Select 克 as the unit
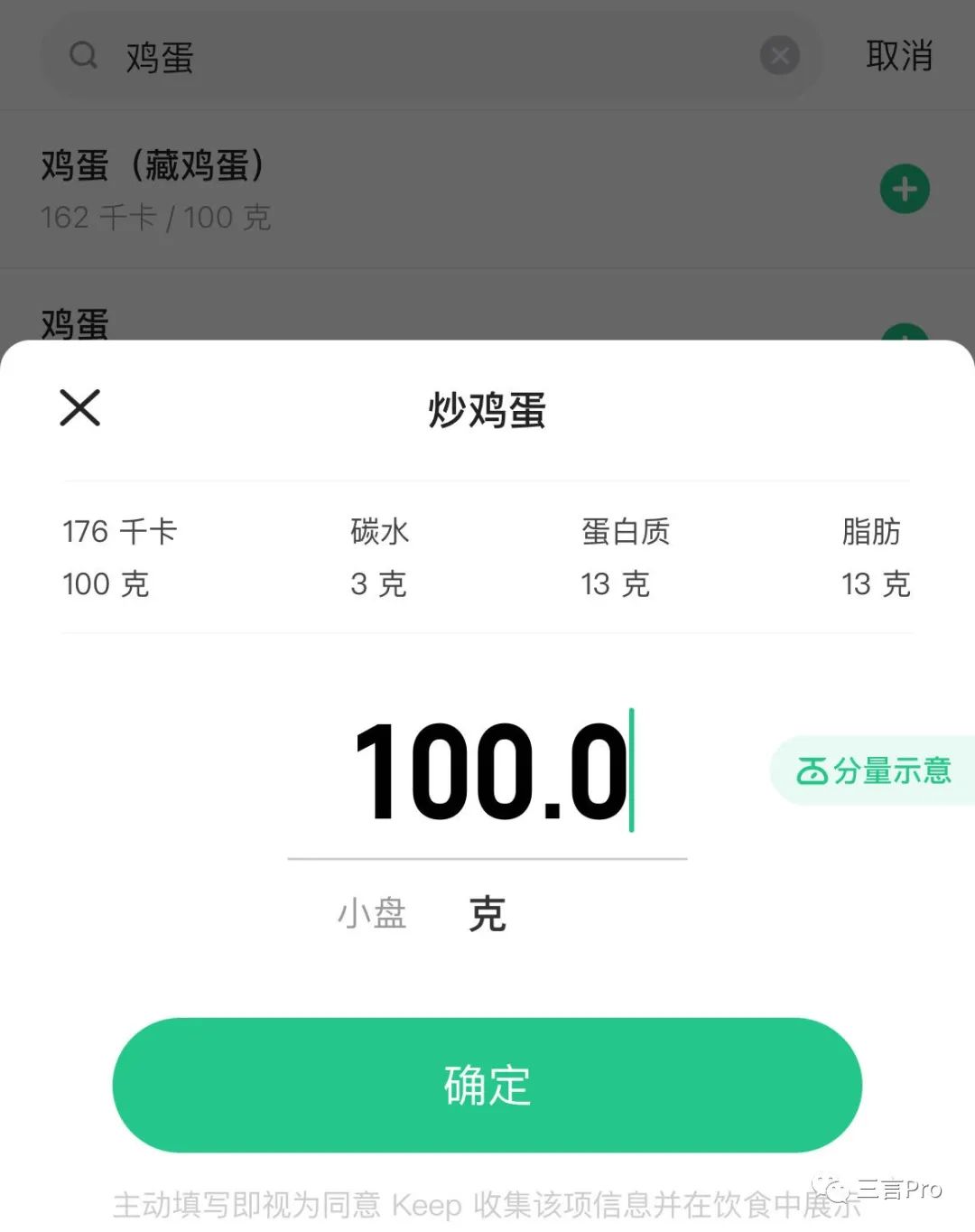Image resolution: width=975 pixels, height=1232 pixels. click(x=487, y=913)
